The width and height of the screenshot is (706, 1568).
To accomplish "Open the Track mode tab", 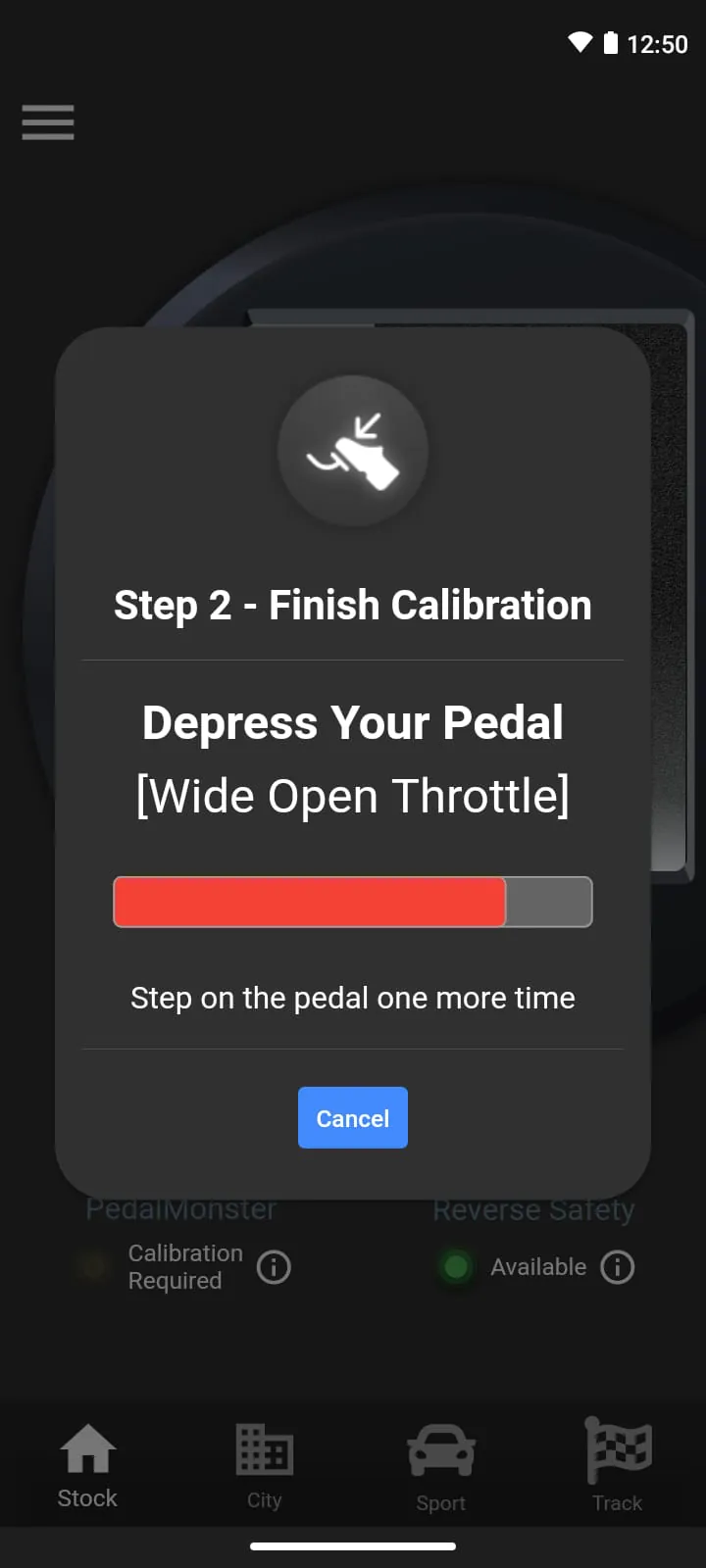I will tap(618, 1465).
